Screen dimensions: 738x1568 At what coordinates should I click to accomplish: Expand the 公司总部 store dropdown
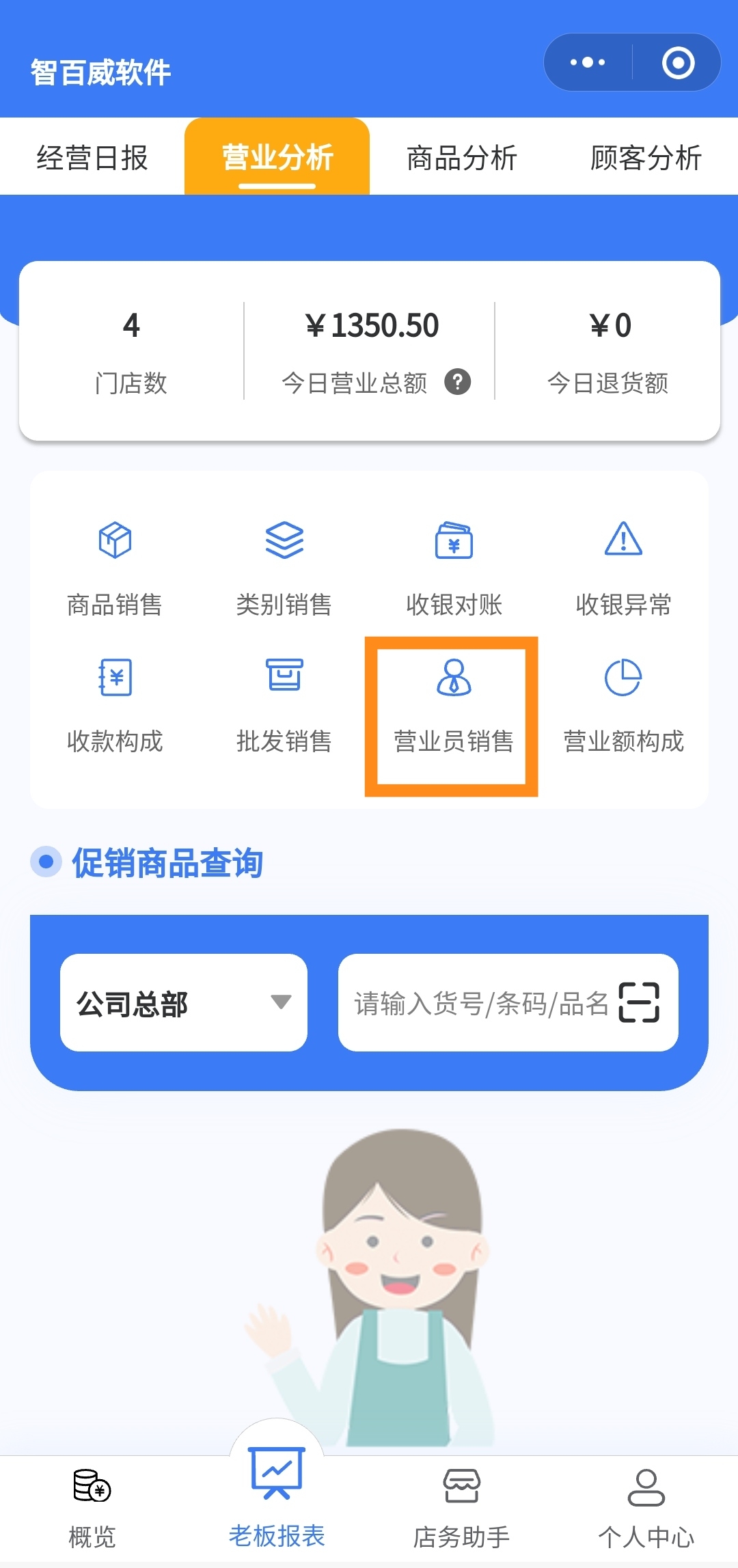pyautogui.click(x=183, y=1002)
